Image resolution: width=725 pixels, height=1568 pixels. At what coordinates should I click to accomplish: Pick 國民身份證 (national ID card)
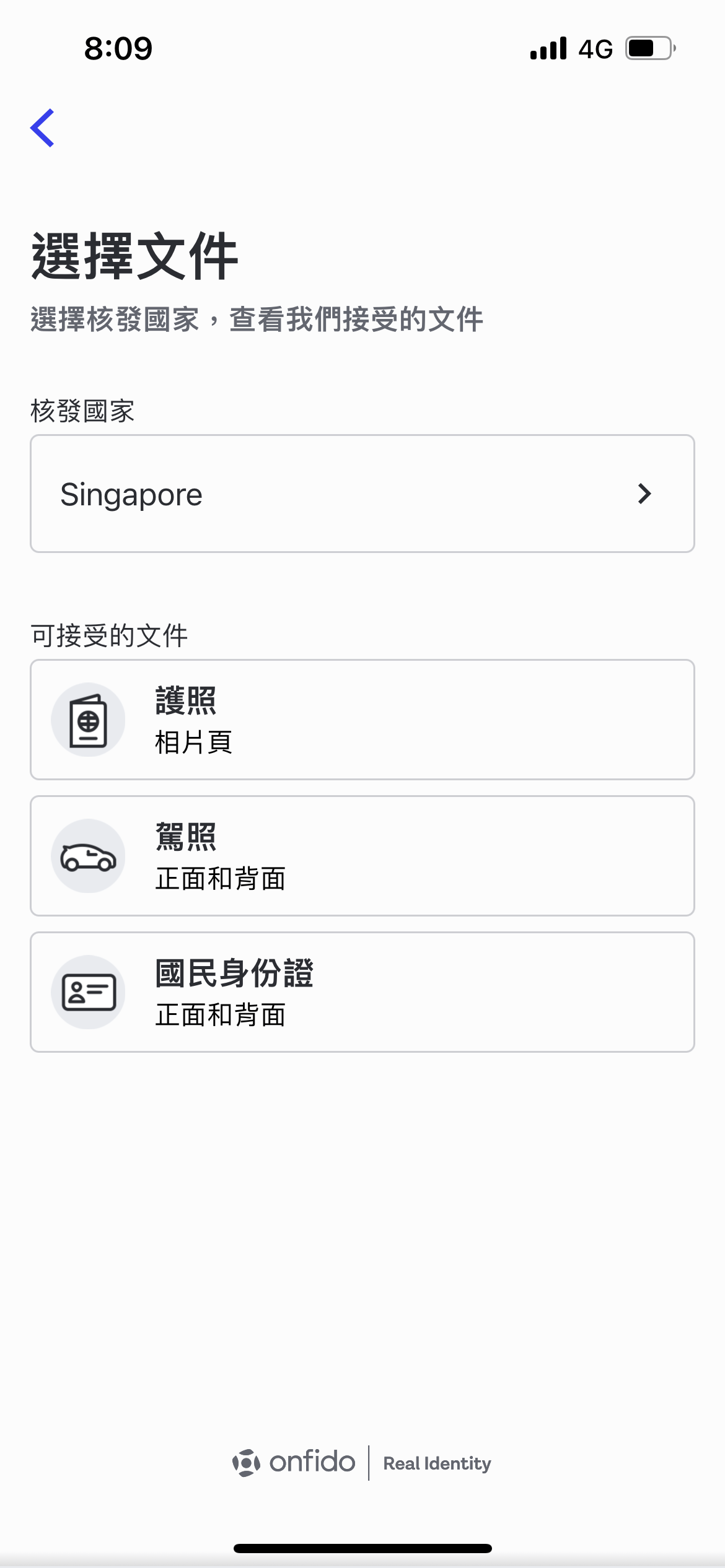pos(362,992)
